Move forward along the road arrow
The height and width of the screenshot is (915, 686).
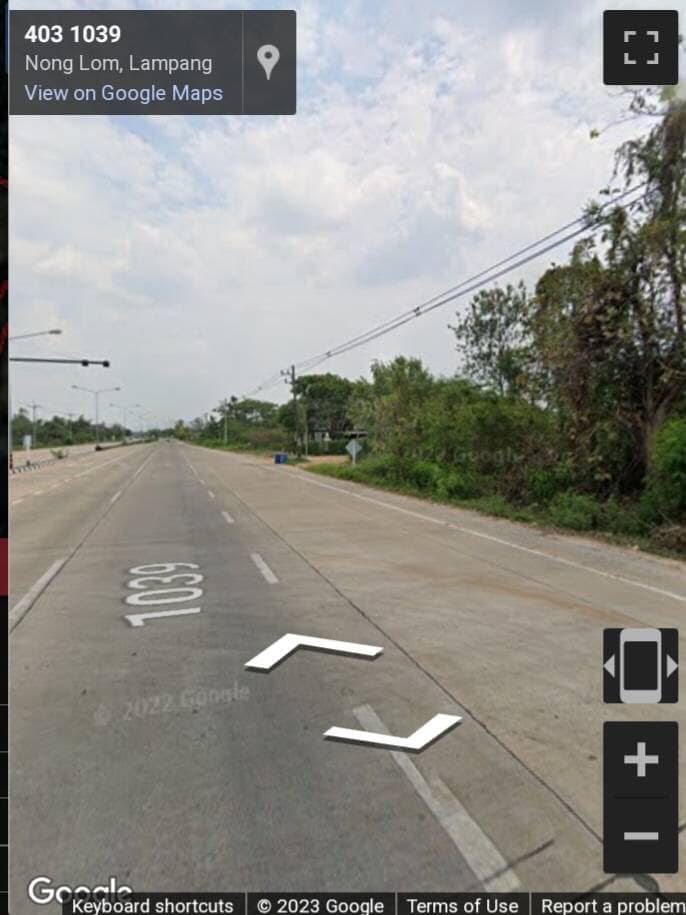tap(312, 649)
